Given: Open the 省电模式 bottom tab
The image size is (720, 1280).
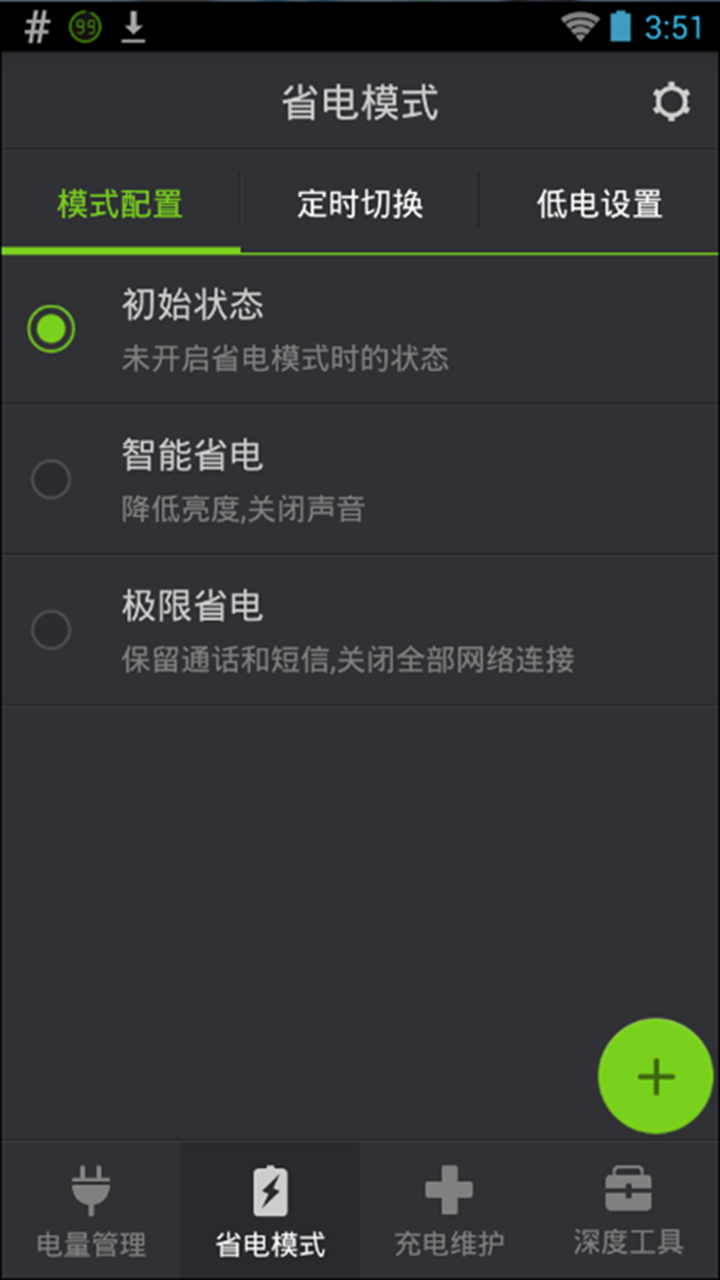Looking at the screenshot, I should pos(270,1210).
